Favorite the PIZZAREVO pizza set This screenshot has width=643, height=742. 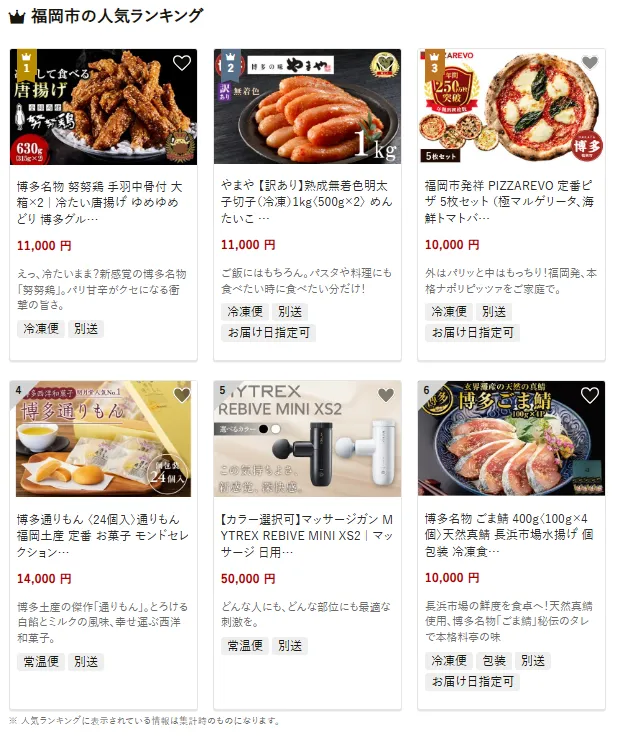(x=589, y=63)
